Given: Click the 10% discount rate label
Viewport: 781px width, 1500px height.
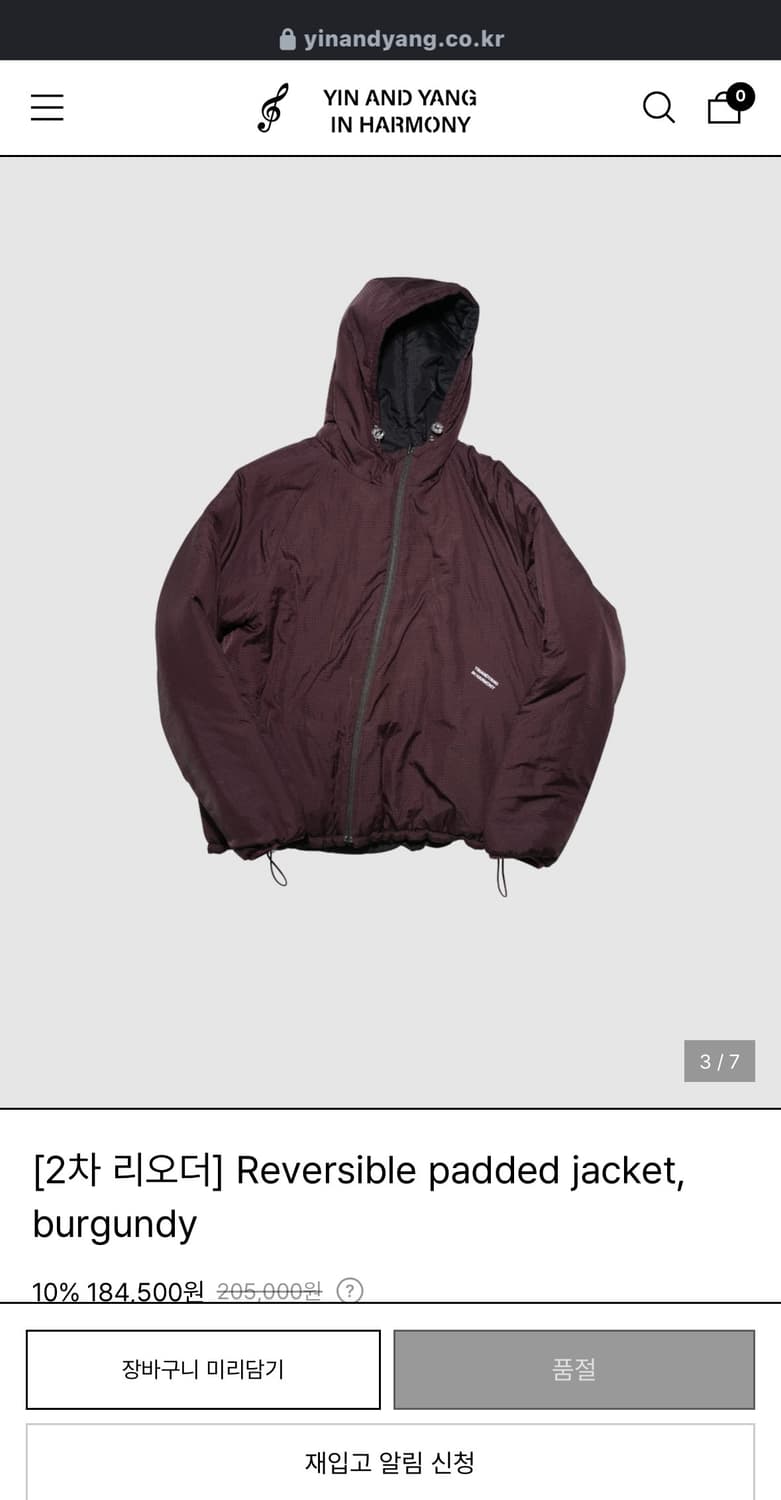Looking at the screenshot, I should [x=57, y=1291].
